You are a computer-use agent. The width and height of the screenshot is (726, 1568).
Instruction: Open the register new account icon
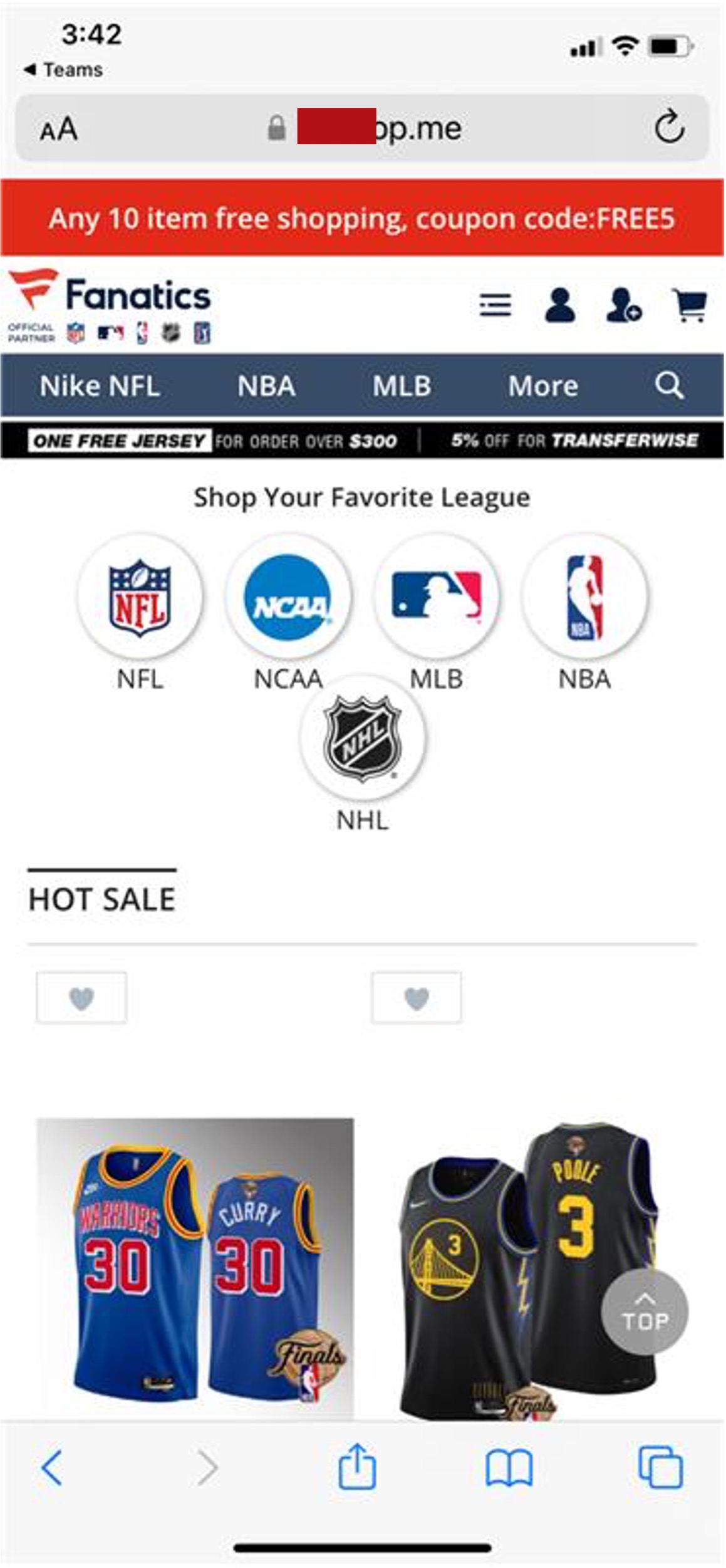[623, 305]
